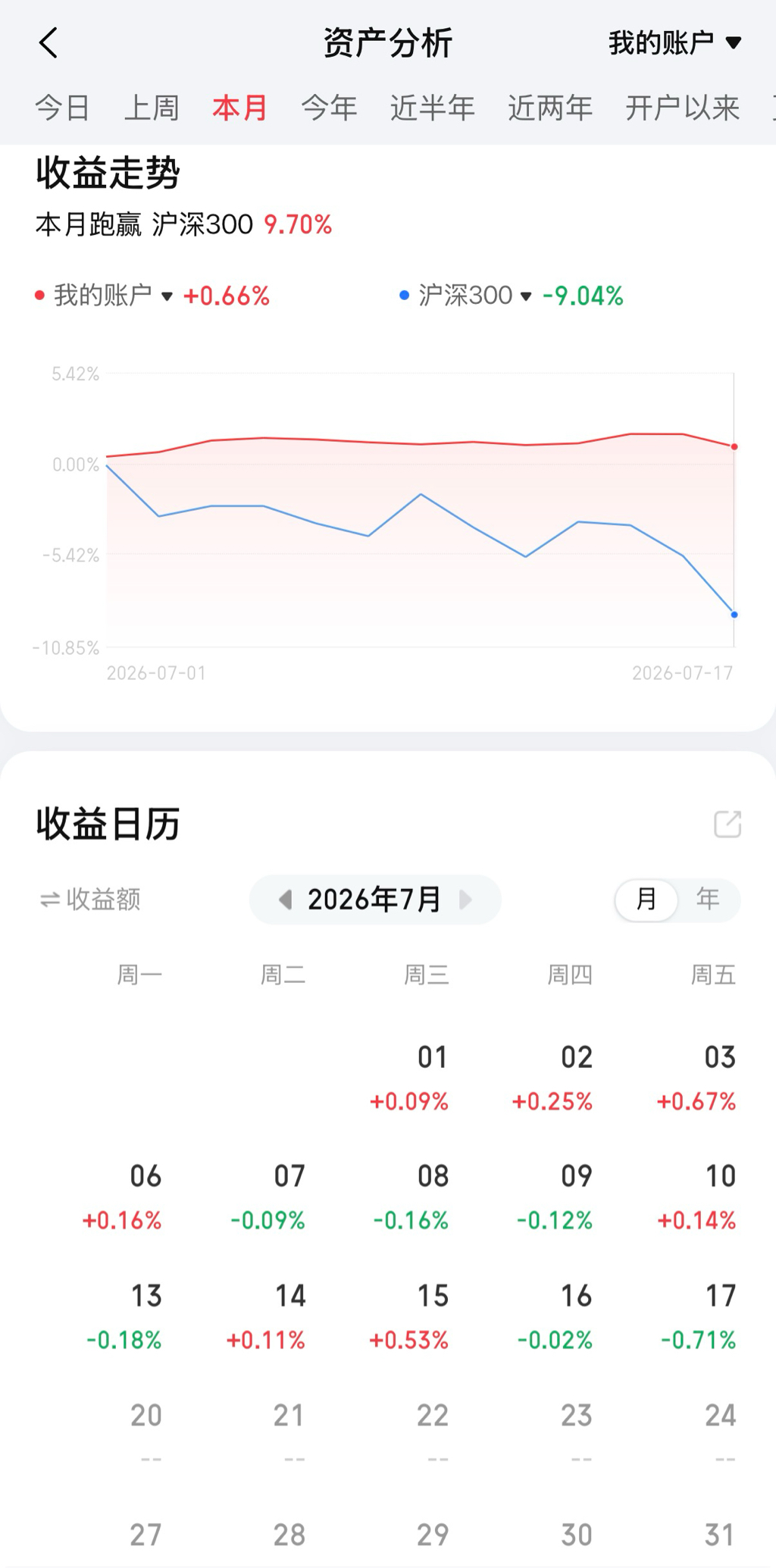This screenshot has width=776, height=1568.
Task: Share the 收益日历 calendar
Action: (727, 824)
